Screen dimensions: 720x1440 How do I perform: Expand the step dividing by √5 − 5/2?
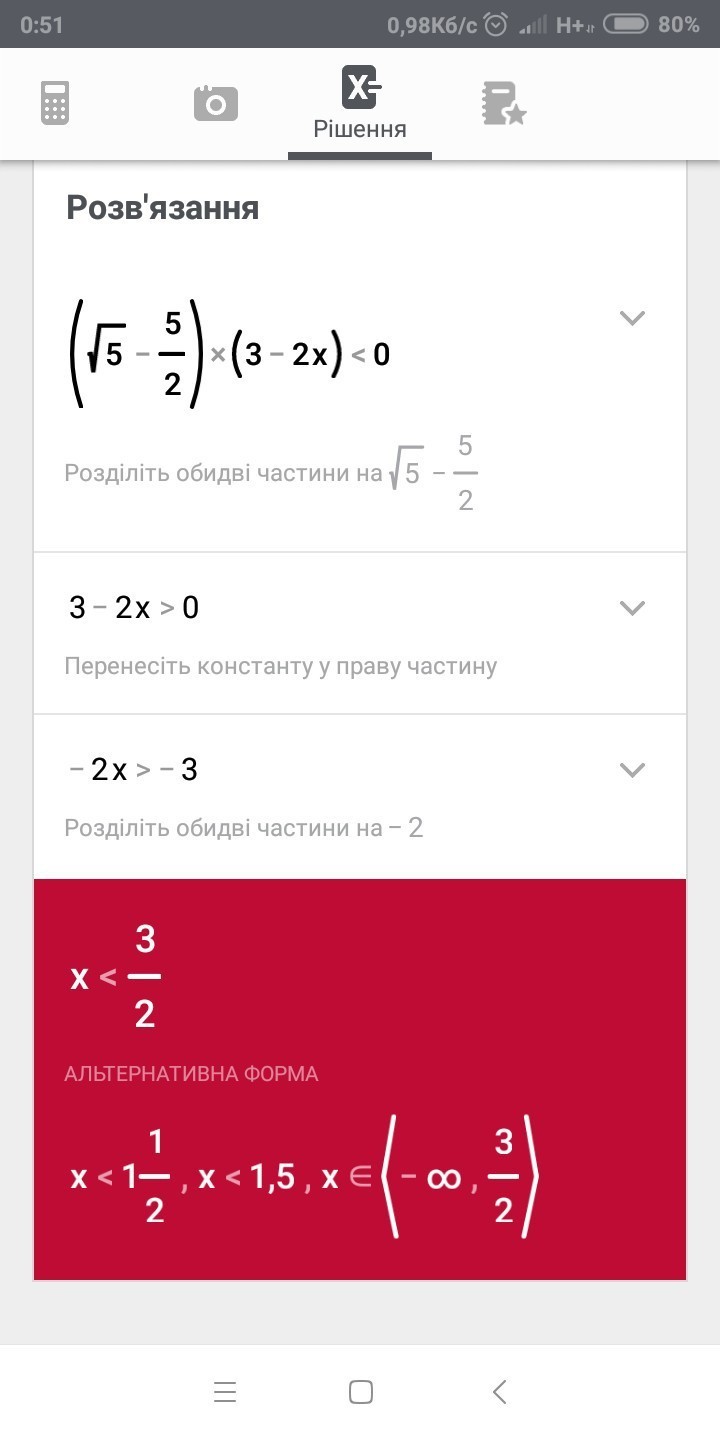[x=631, y=319]
